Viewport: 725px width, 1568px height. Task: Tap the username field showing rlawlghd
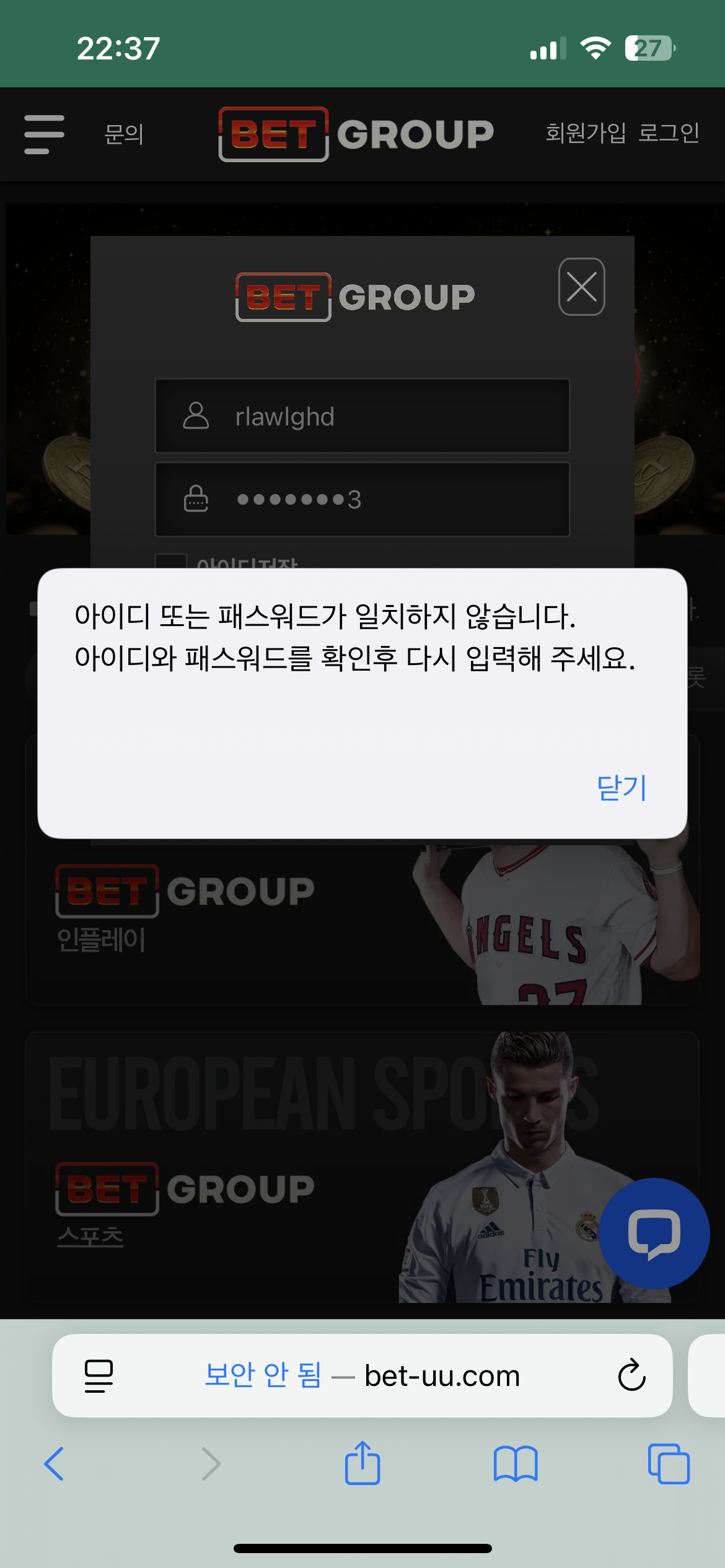click(x=362, y=416)
